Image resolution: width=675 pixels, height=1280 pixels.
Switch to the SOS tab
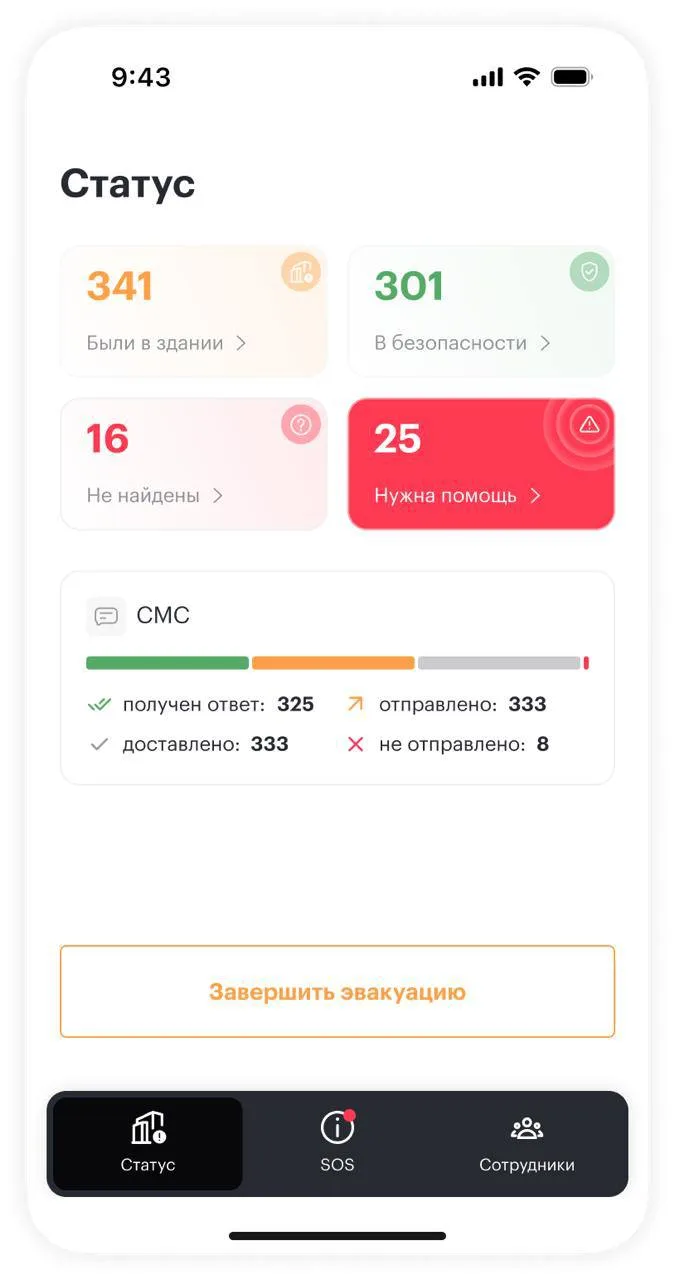[337, 1144]
